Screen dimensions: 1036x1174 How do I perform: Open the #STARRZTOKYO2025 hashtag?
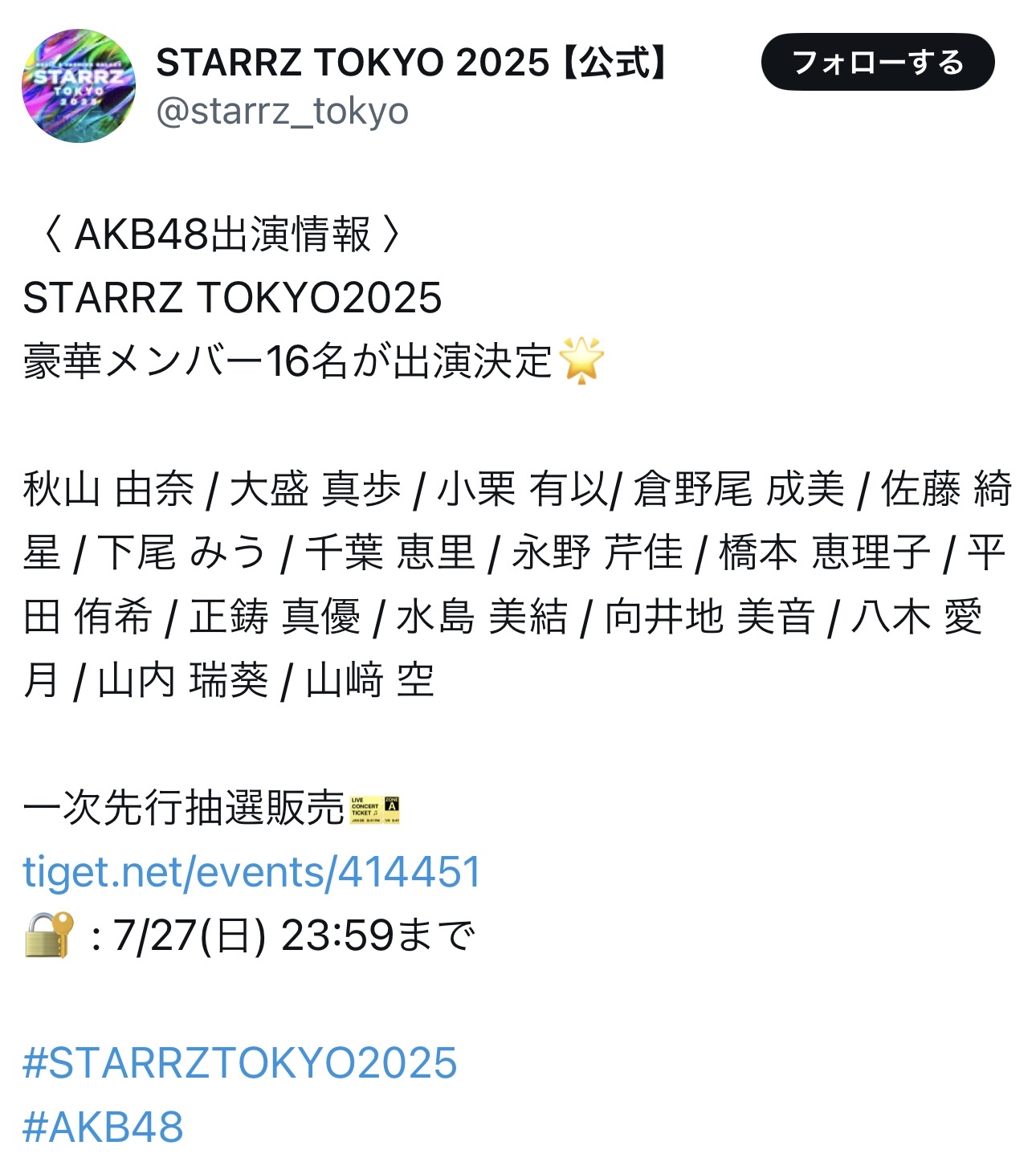click(240, 1063)
